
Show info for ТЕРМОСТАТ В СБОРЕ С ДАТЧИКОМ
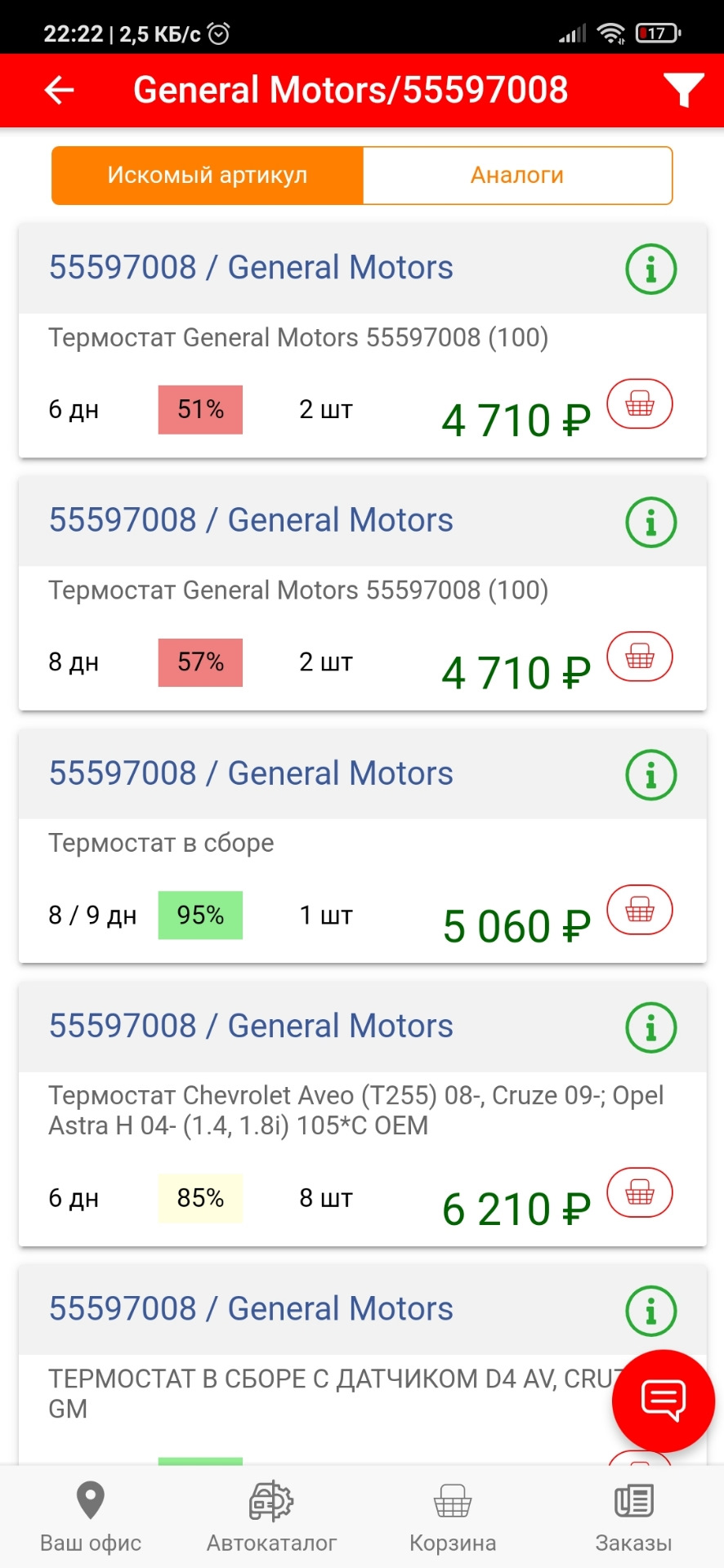[651, 1310]
